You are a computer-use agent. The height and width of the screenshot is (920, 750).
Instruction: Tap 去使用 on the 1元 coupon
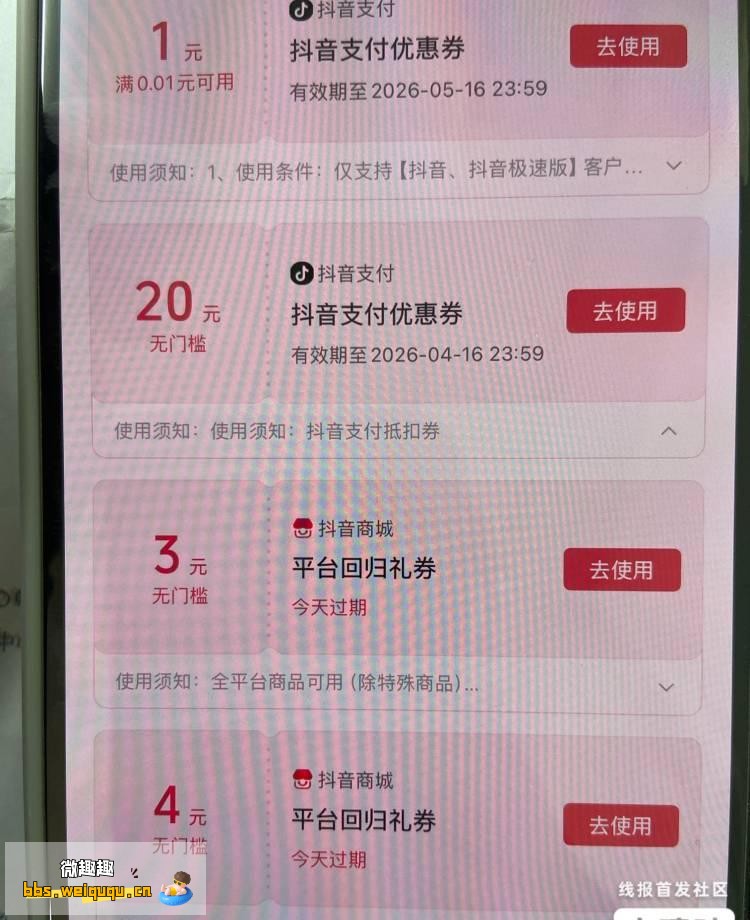tap(628, 47)
